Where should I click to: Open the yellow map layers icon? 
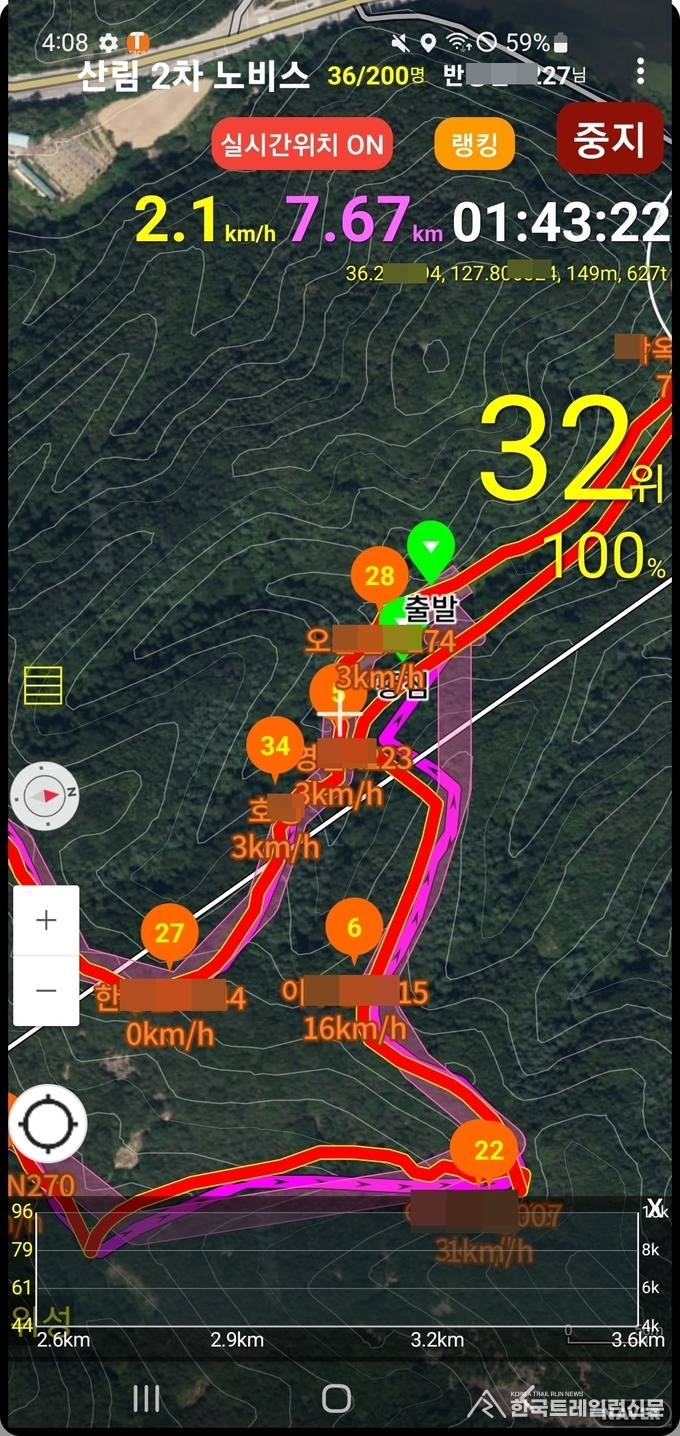(43, 685)
